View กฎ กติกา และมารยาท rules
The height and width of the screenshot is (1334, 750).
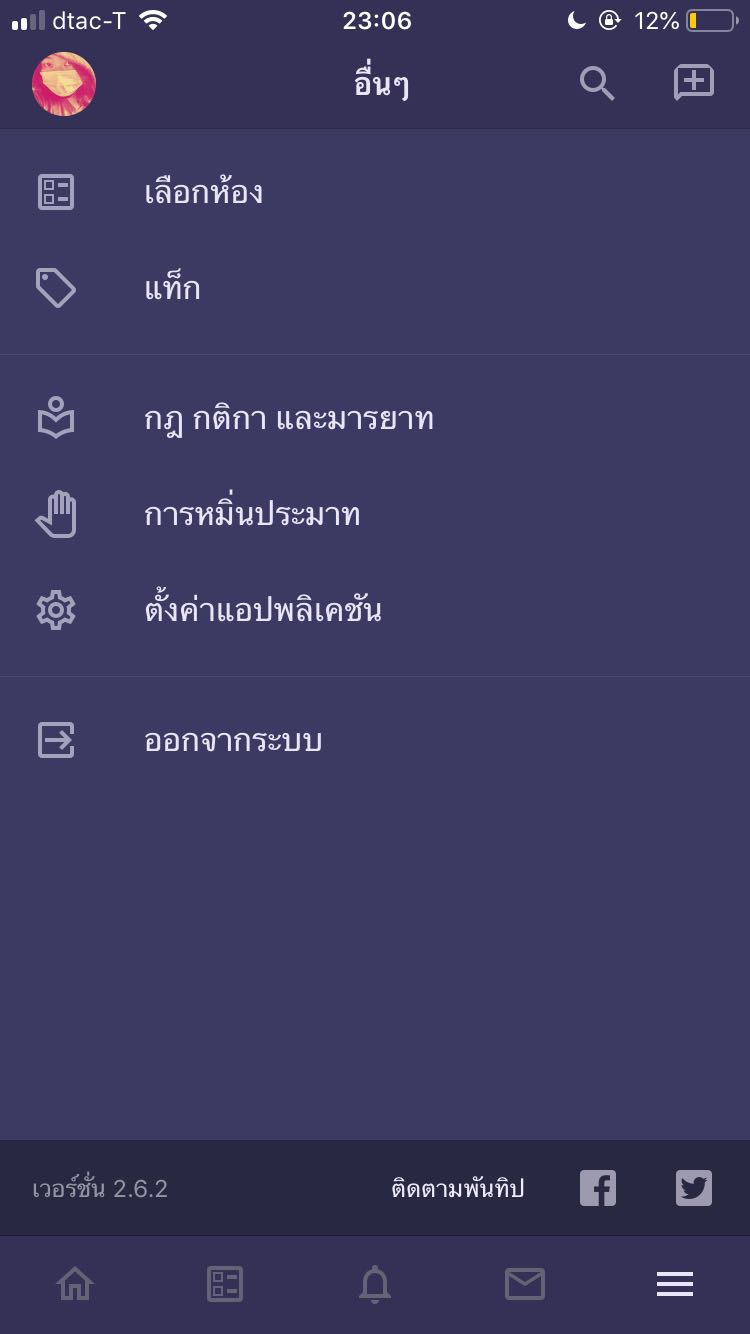coord(288,418)
